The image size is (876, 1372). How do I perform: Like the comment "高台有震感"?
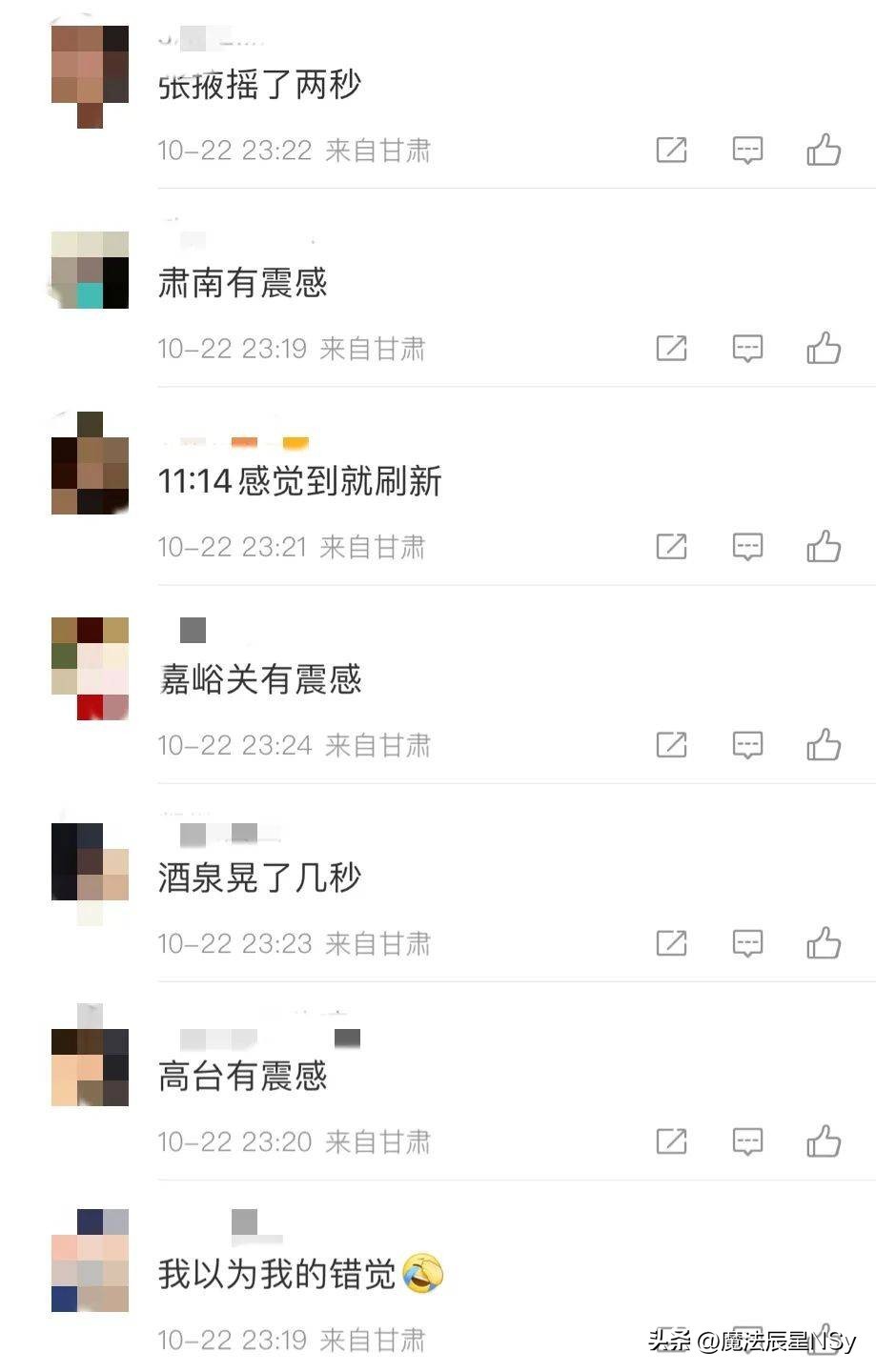pyautogui.click(x=824, y=1140)
